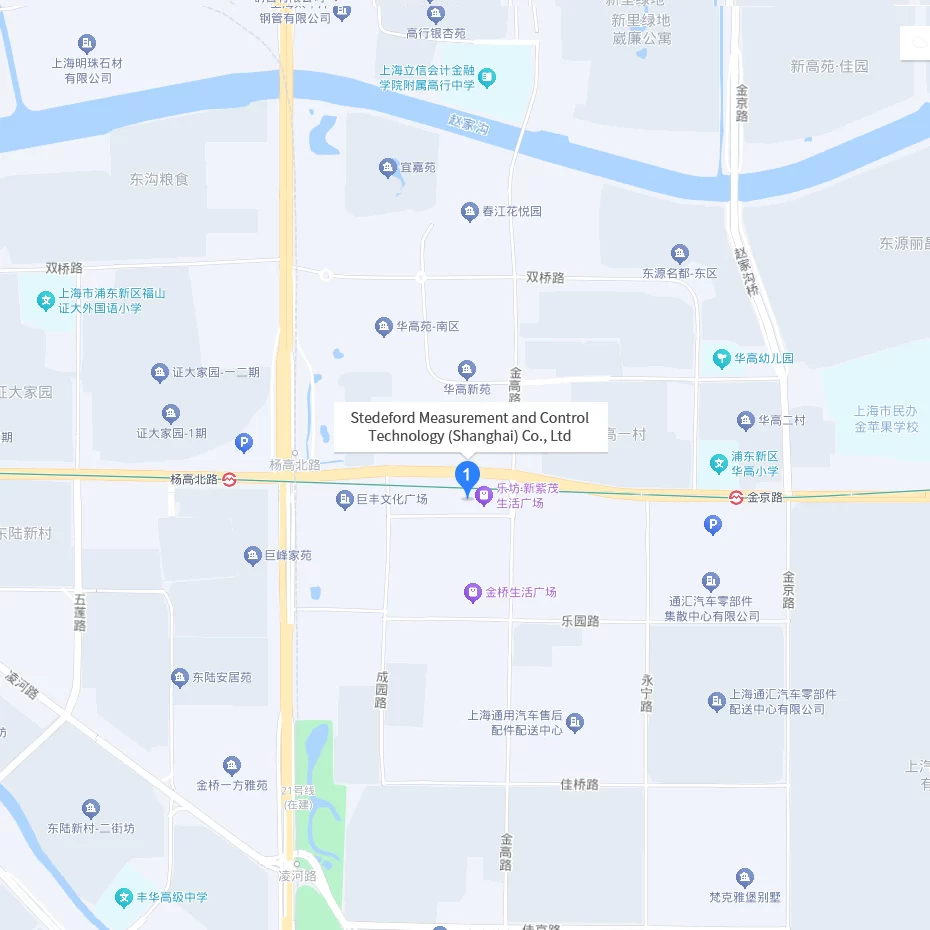Select the 金京路 metro station icon
Screen dimensions: 930x930
pos(736,497)
